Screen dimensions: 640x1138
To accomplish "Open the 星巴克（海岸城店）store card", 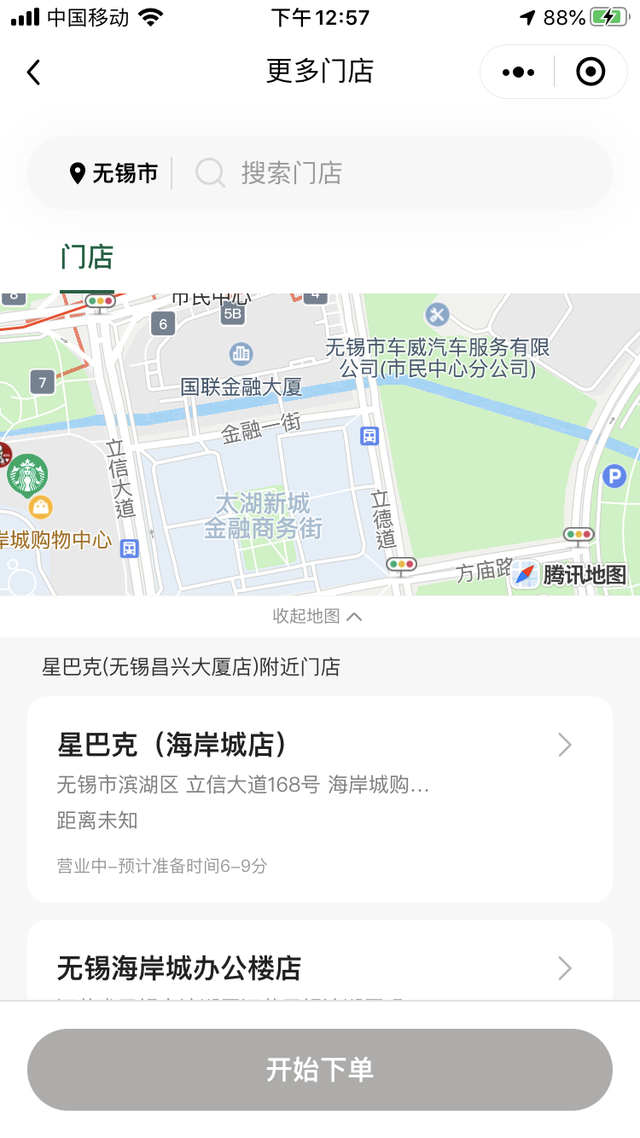I will pyautogui.click(x=320, y=799).
